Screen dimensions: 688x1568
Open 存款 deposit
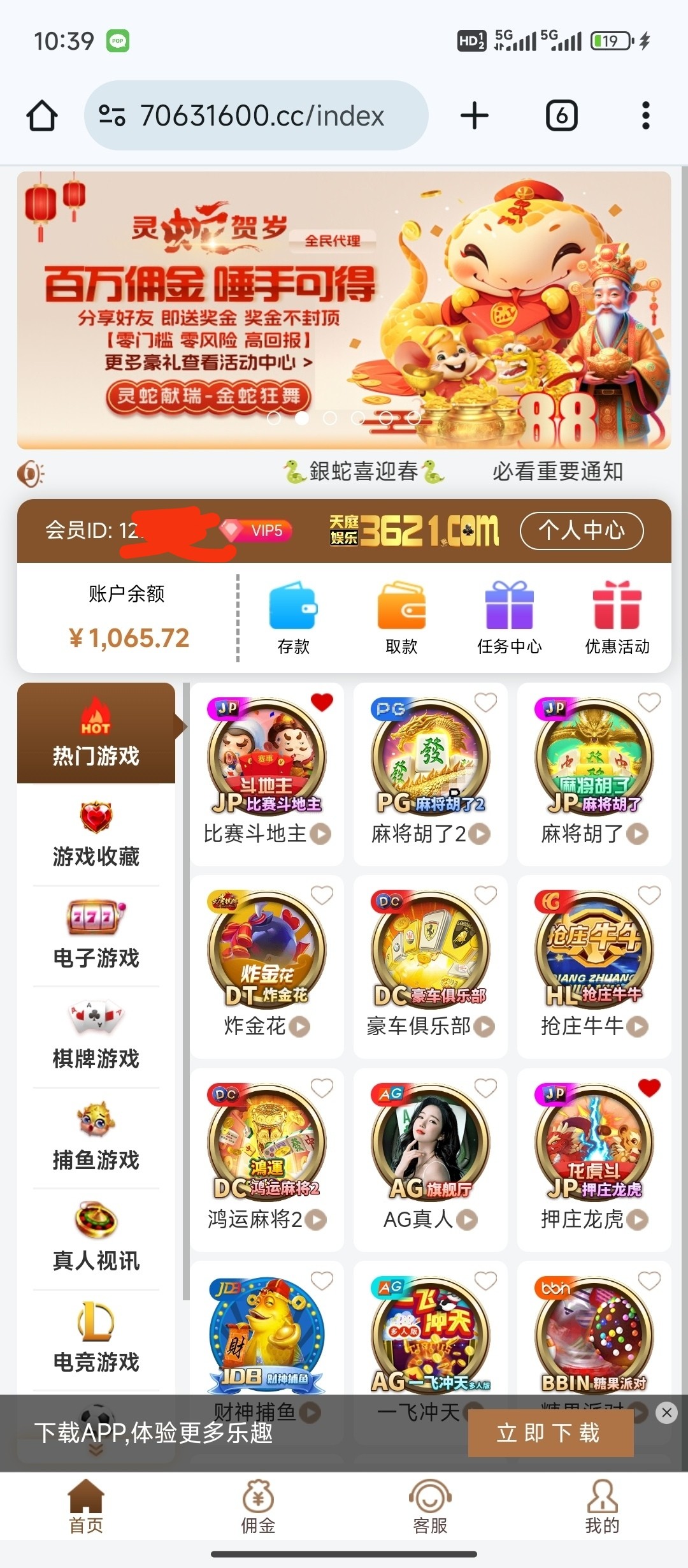293,617
